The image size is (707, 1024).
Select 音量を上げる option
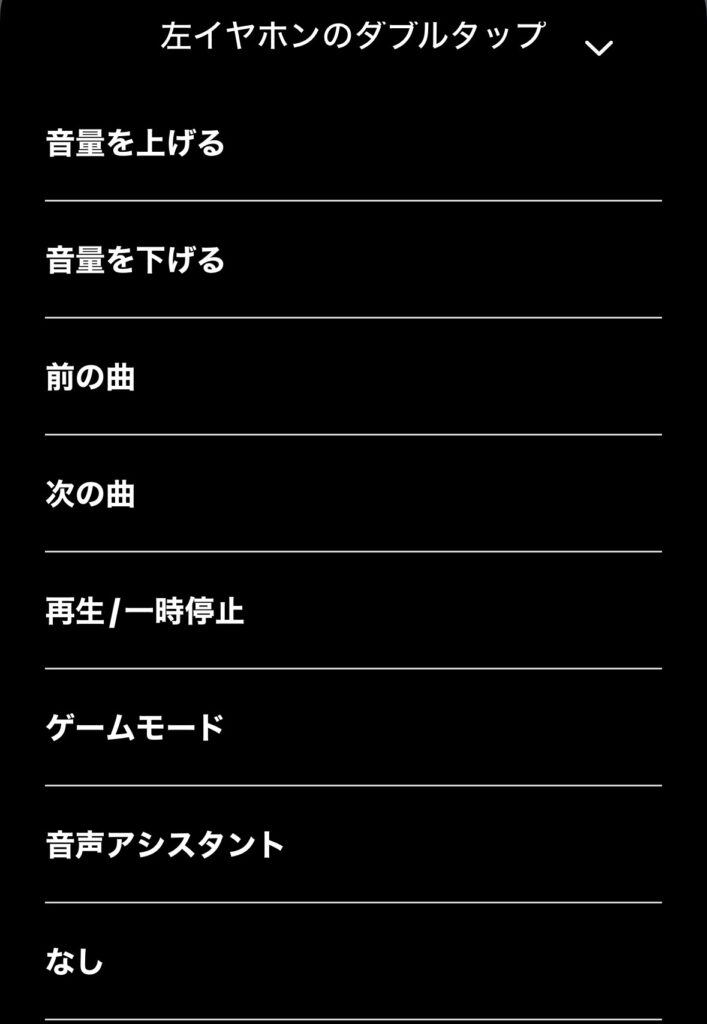point(136,144)
